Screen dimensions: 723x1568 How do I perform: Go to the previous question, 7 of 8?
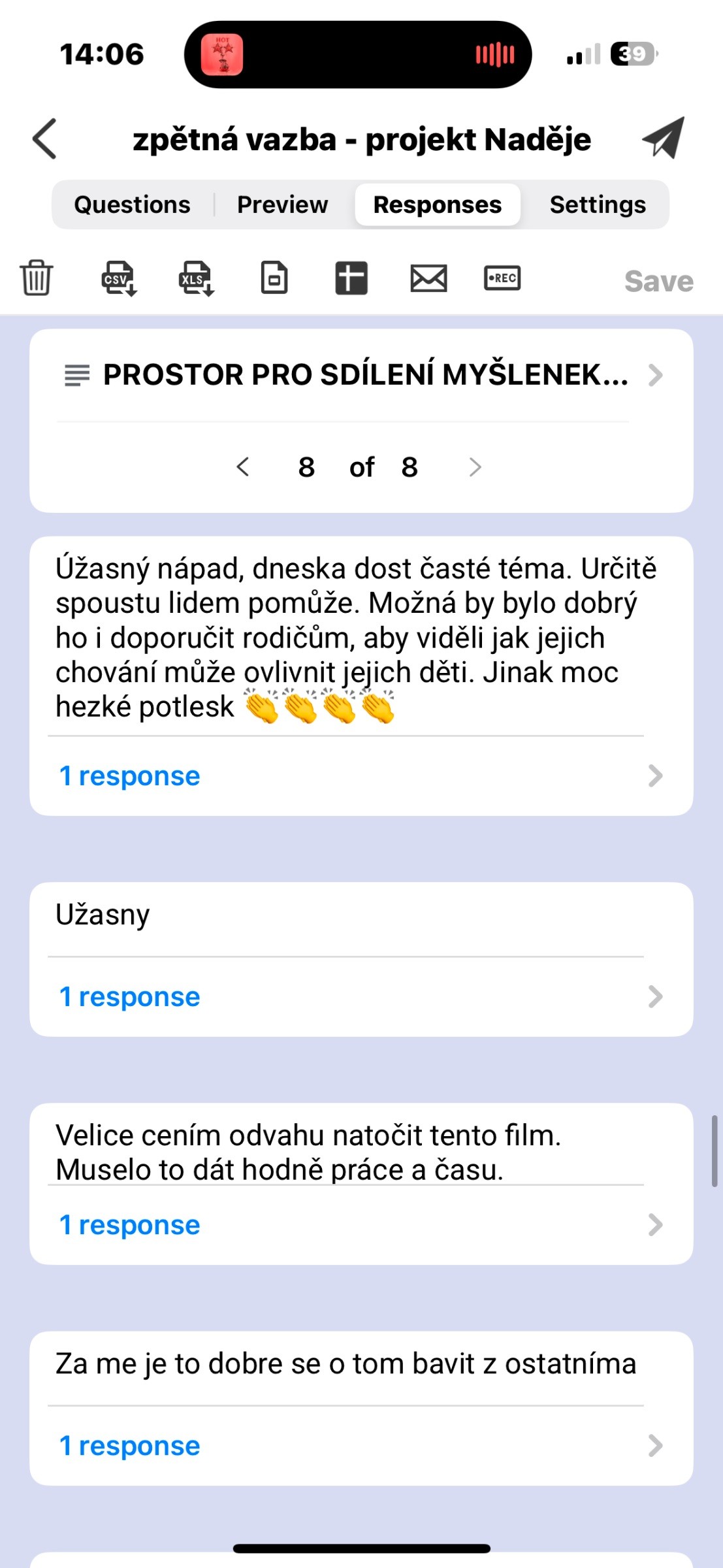point(243,467)
